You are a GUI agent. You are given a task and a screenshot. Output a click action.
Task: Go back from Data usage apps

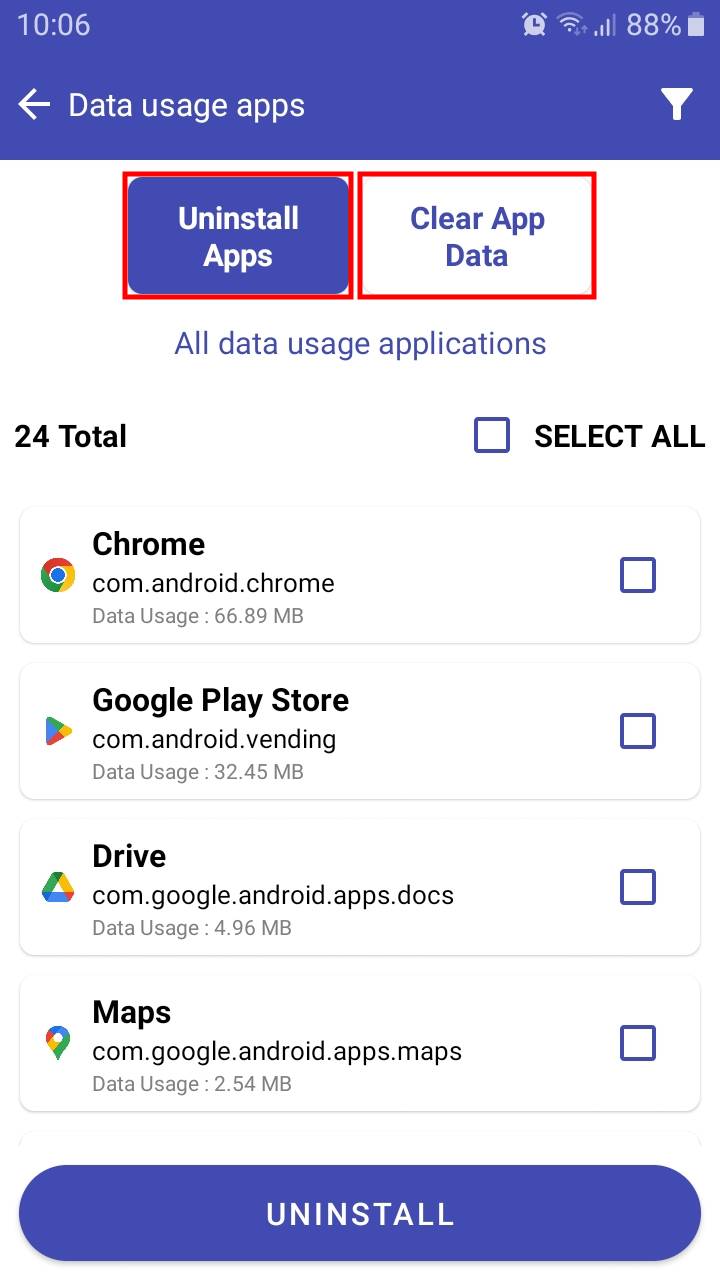coord(34,105)
